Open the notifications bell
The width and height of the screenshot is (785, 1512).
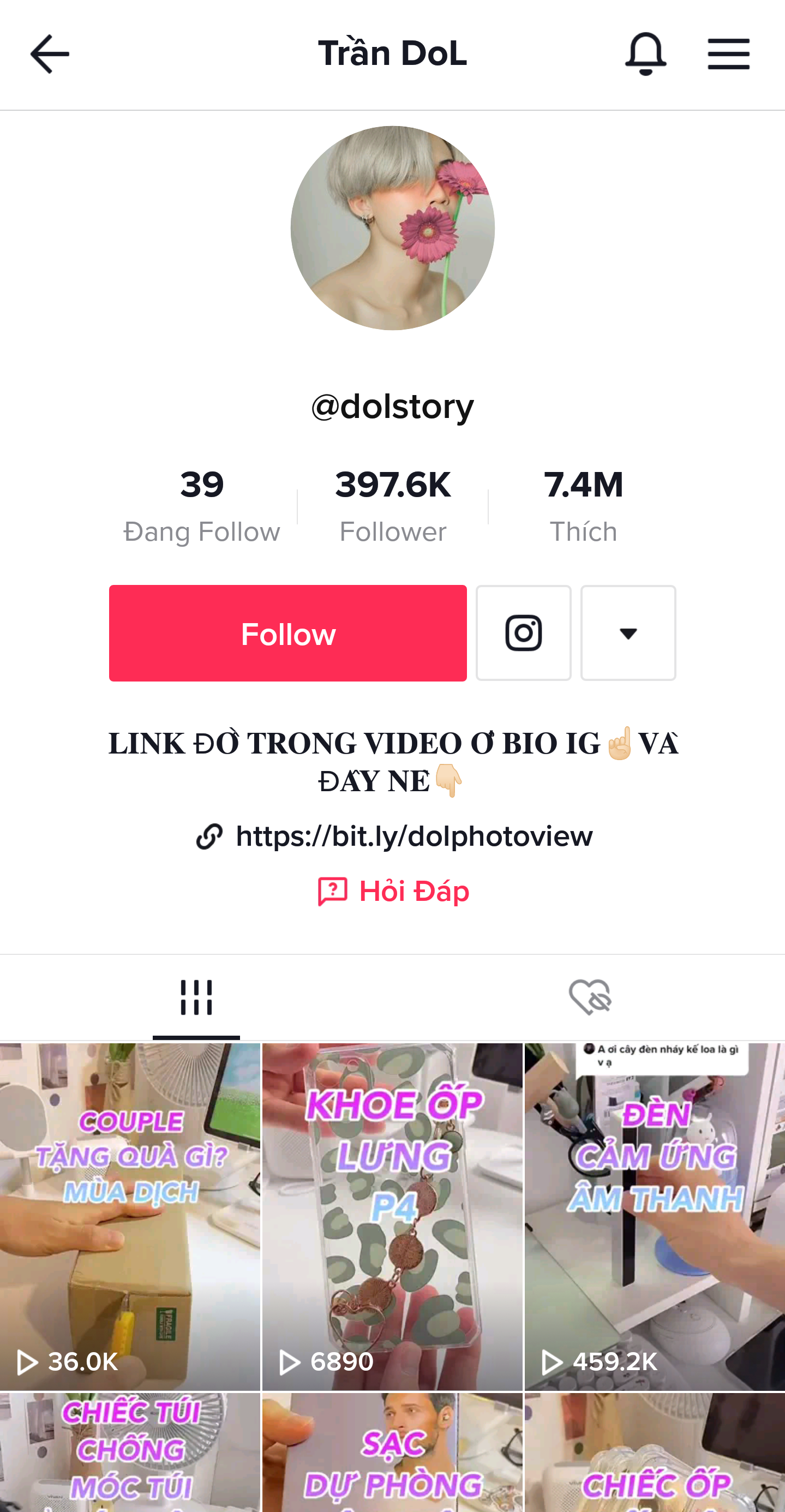[645, 54]
